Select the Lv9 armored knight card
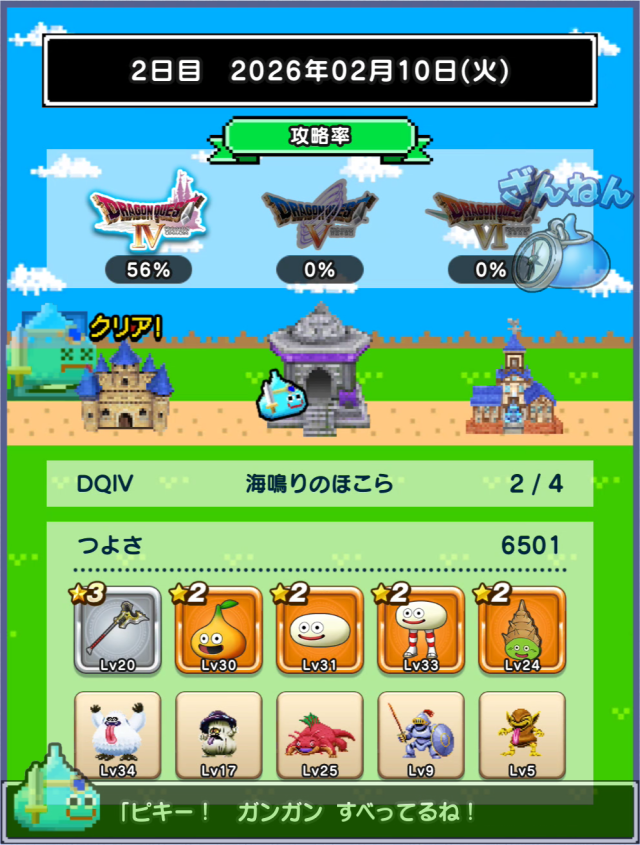Screen dimensions: 640x845 coord(421,735)
